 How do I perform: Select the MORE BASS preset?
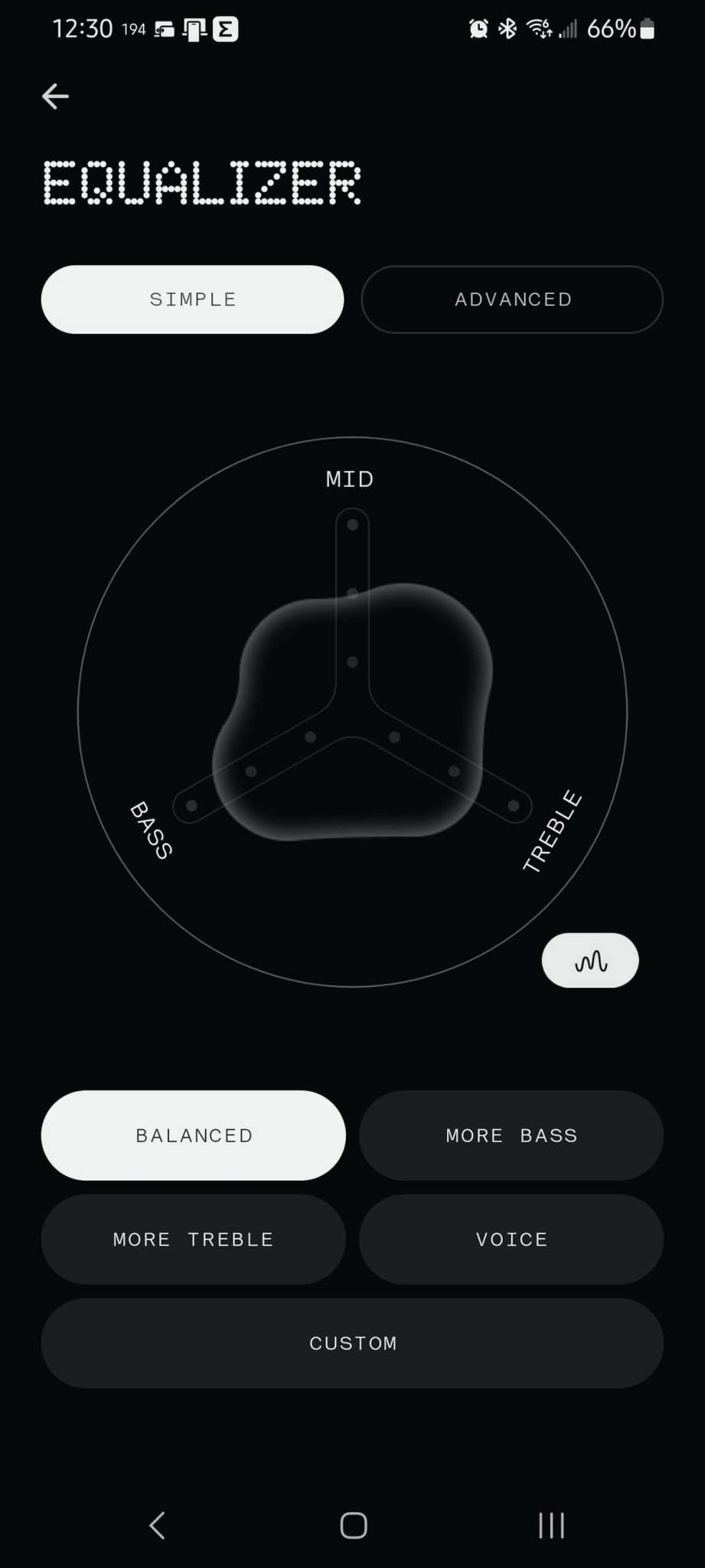[x=511, y=1135]
